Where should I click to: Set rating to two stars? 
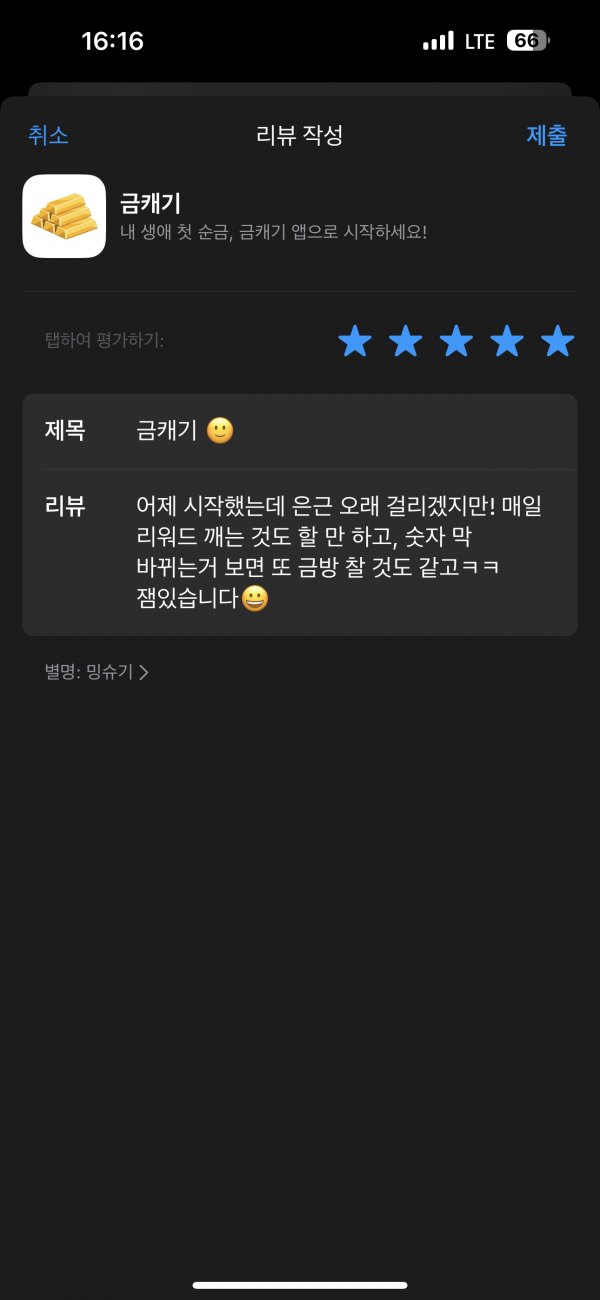tap(405, 341)
